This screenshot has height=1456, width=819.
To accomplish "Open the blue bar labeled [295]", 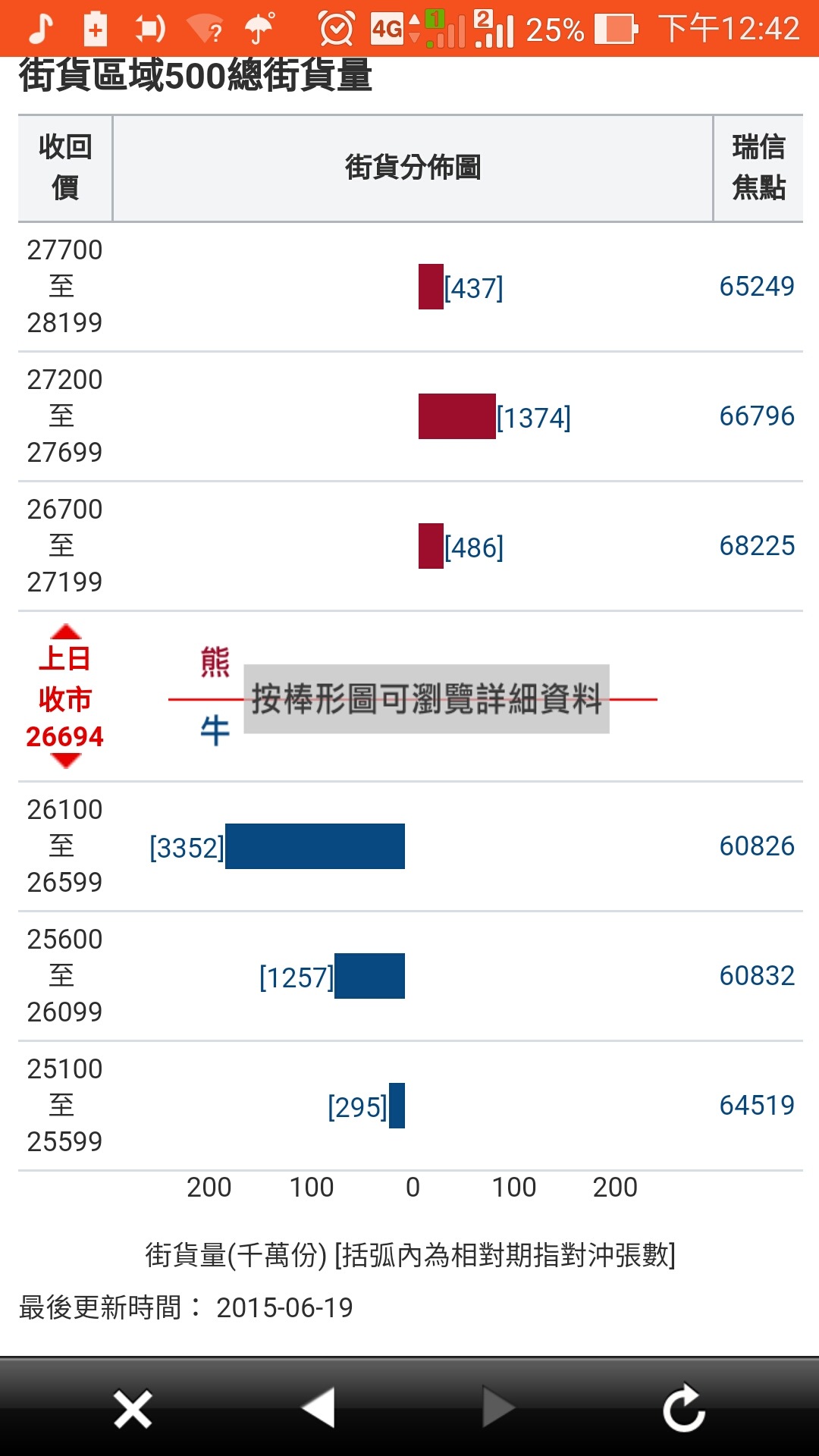I will coord(397,1106).
